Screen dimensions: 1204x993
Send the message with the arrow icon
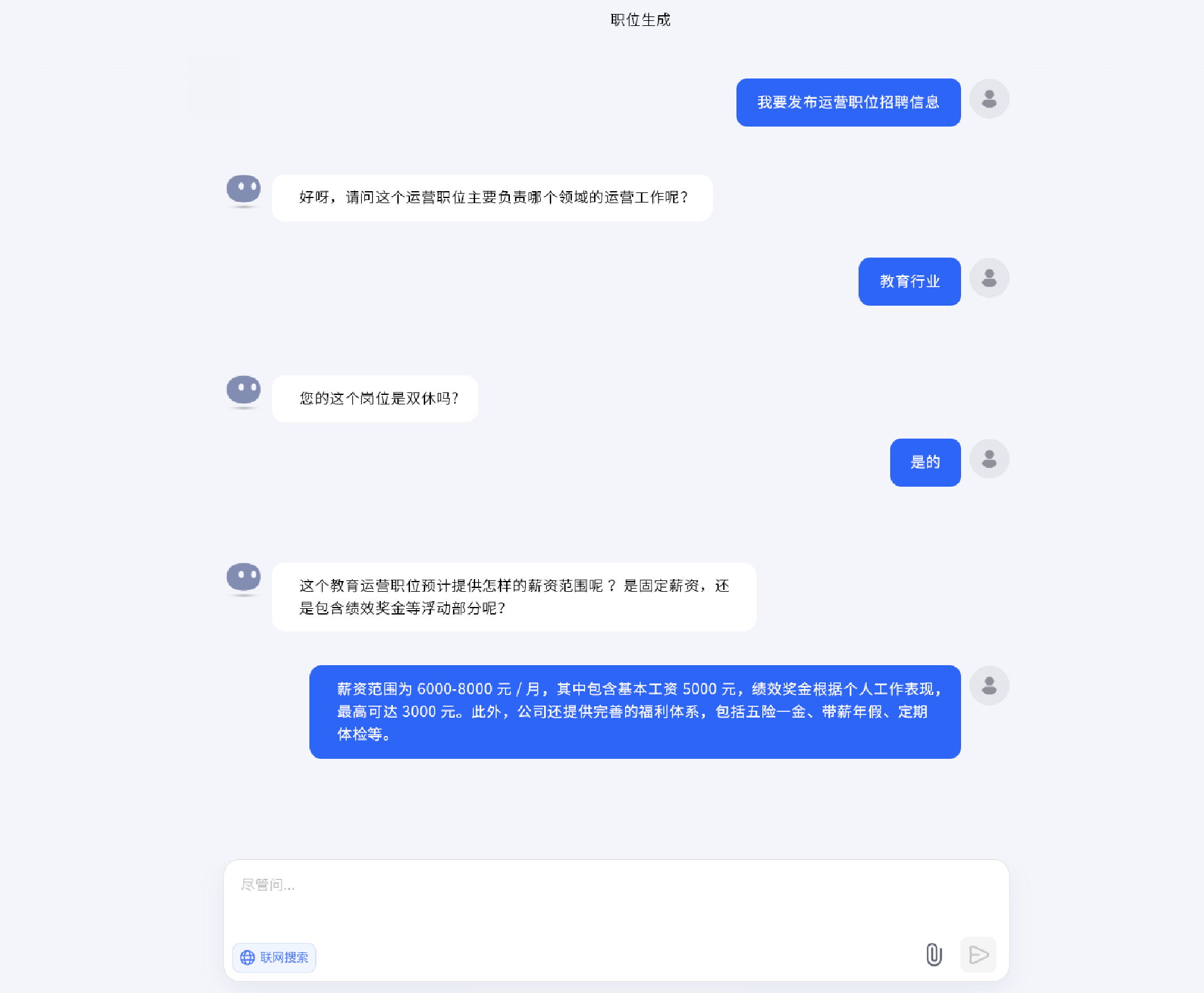click(x=978, y=954)
